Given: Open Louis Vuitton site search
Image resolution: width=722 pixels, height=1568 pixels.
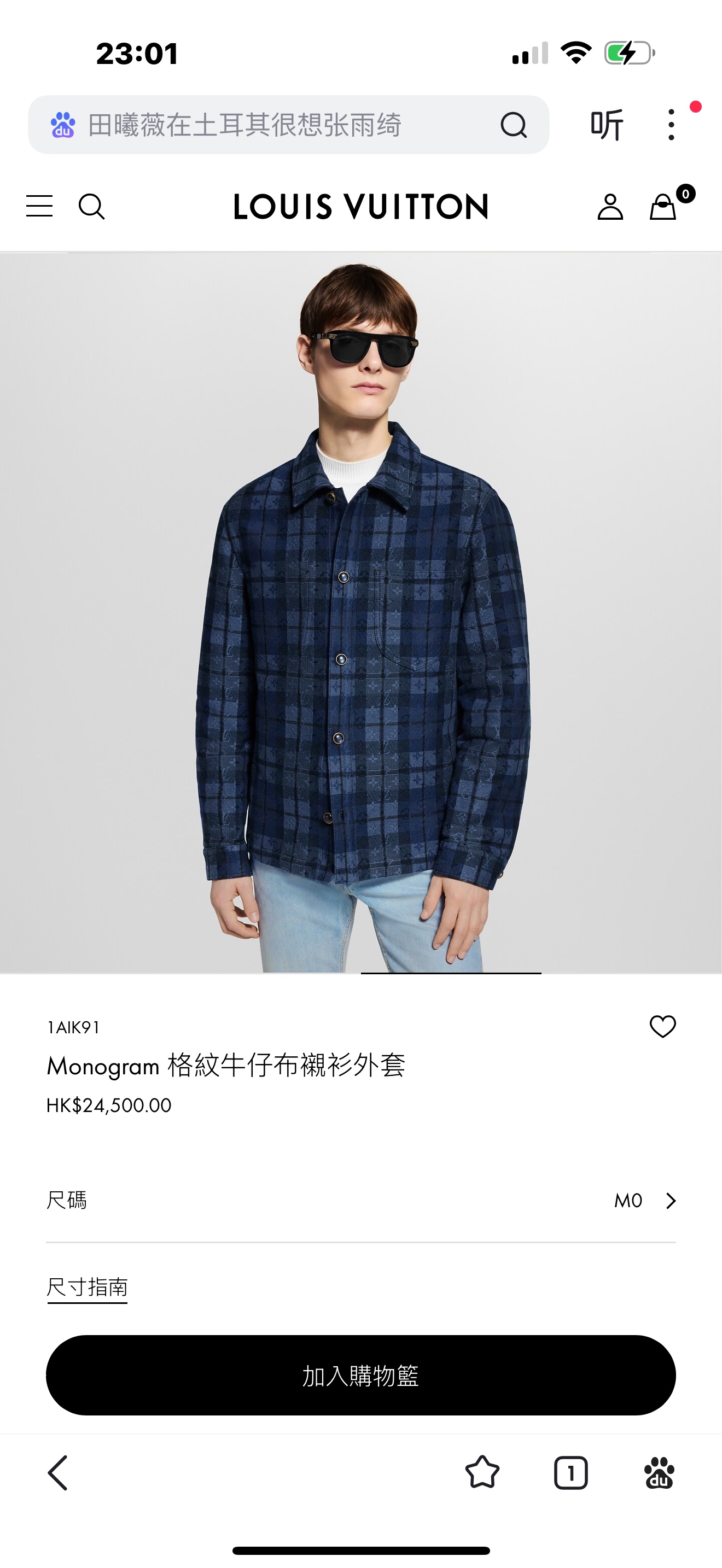Looking at the screenshot, I should click(92, 206).
